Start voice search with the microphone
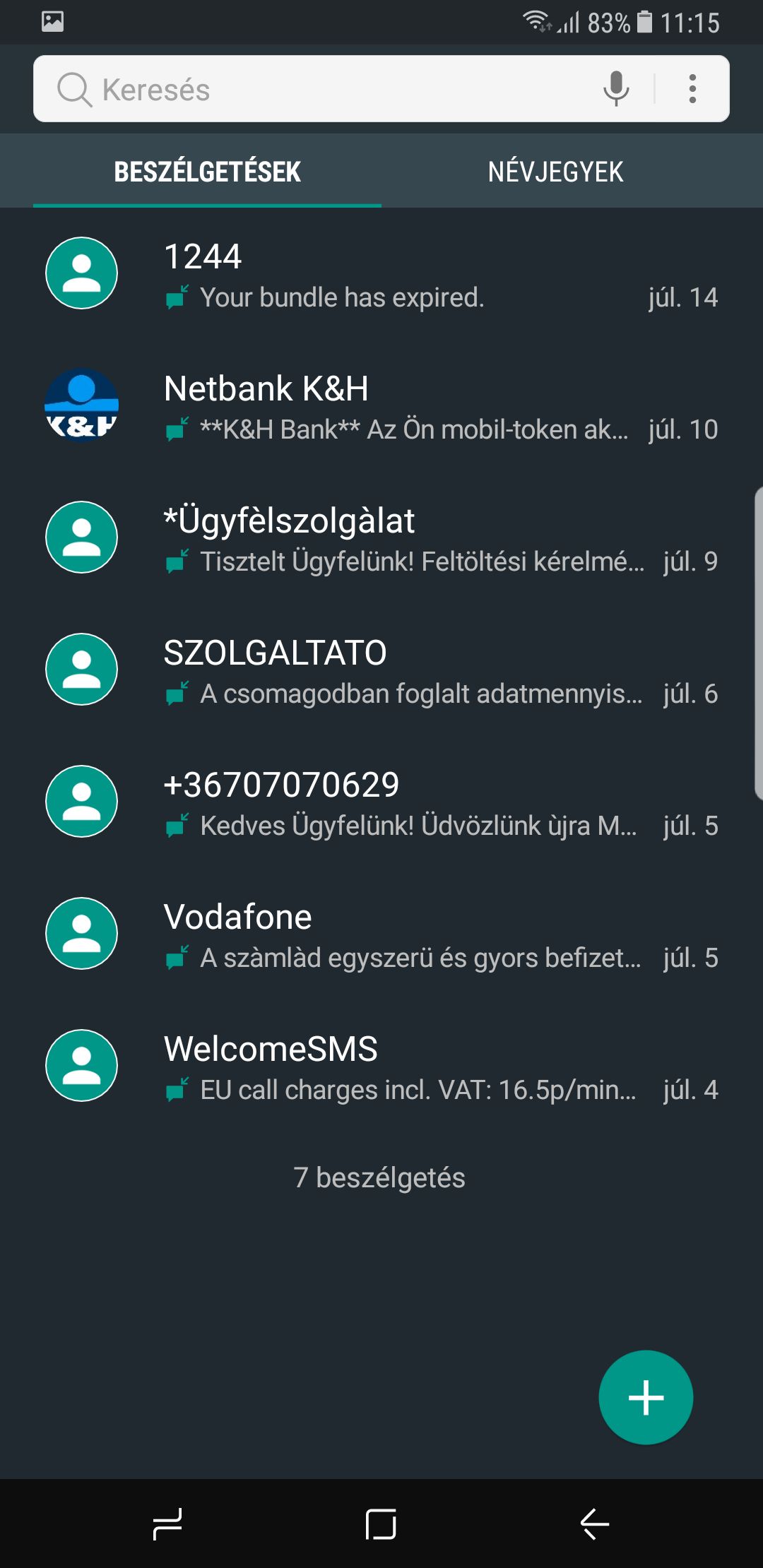This screenshot has height=1568, width=763. (616, 89)
